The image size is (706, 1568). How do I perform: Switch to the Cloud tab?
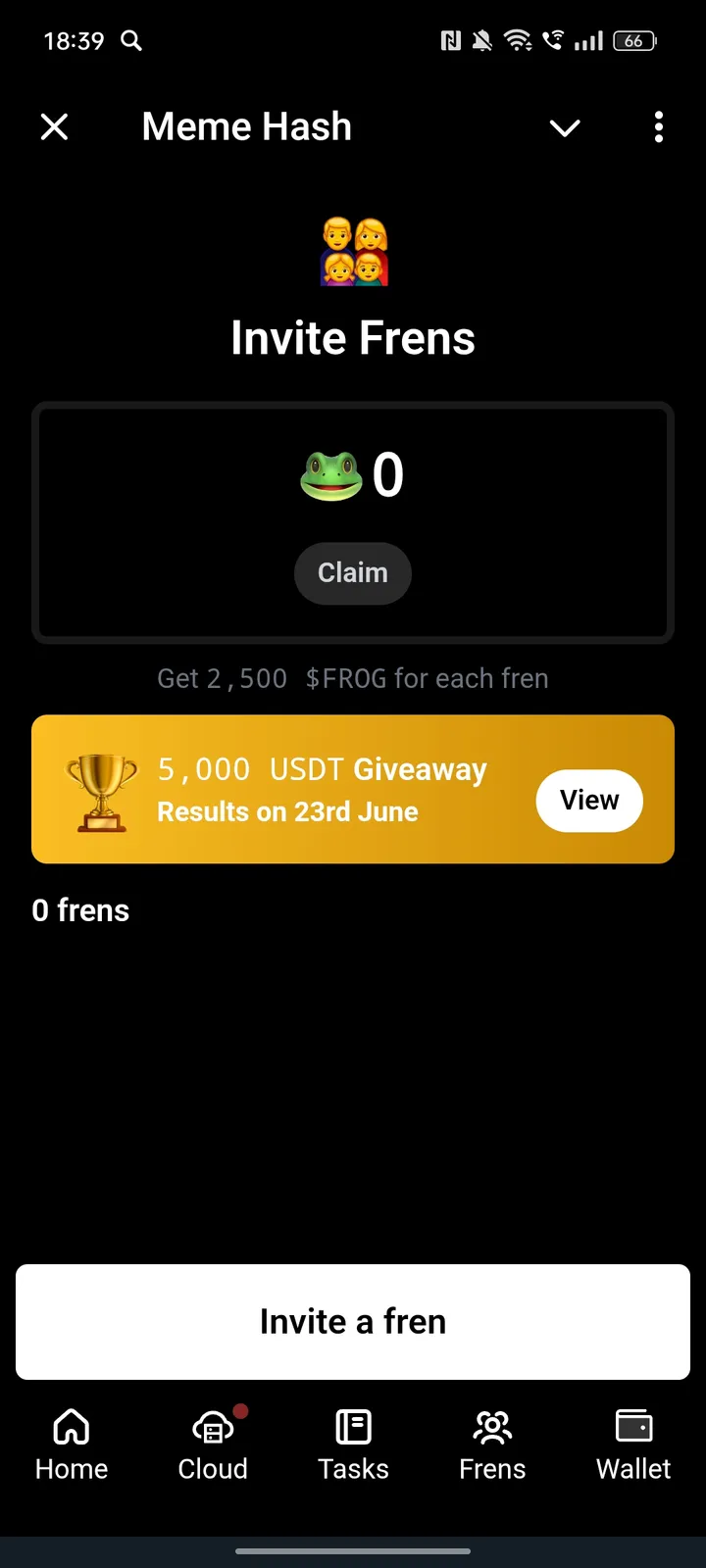click(213, 1445)
